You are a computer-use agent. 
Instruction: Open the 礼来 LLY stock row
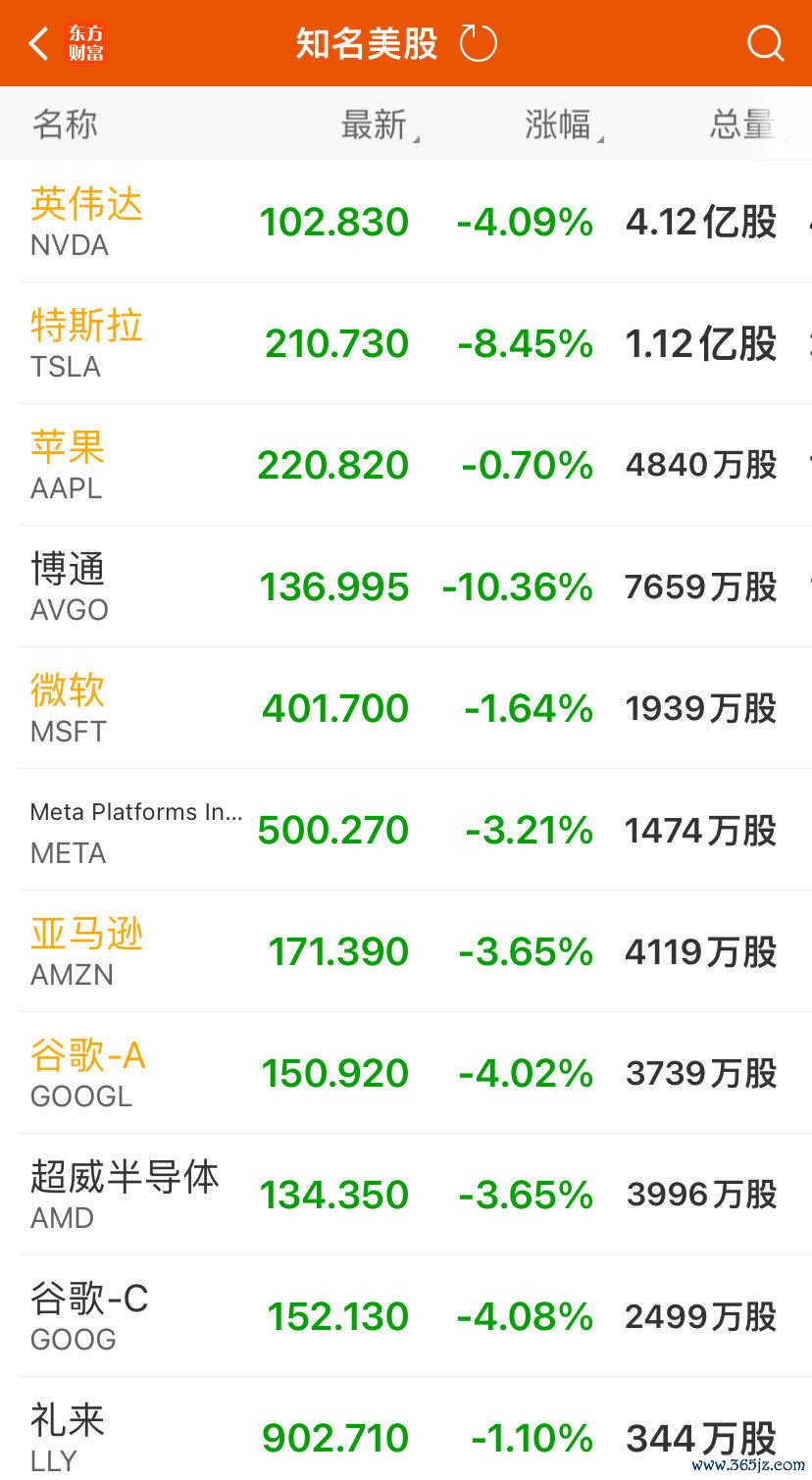click(406, 1429)
